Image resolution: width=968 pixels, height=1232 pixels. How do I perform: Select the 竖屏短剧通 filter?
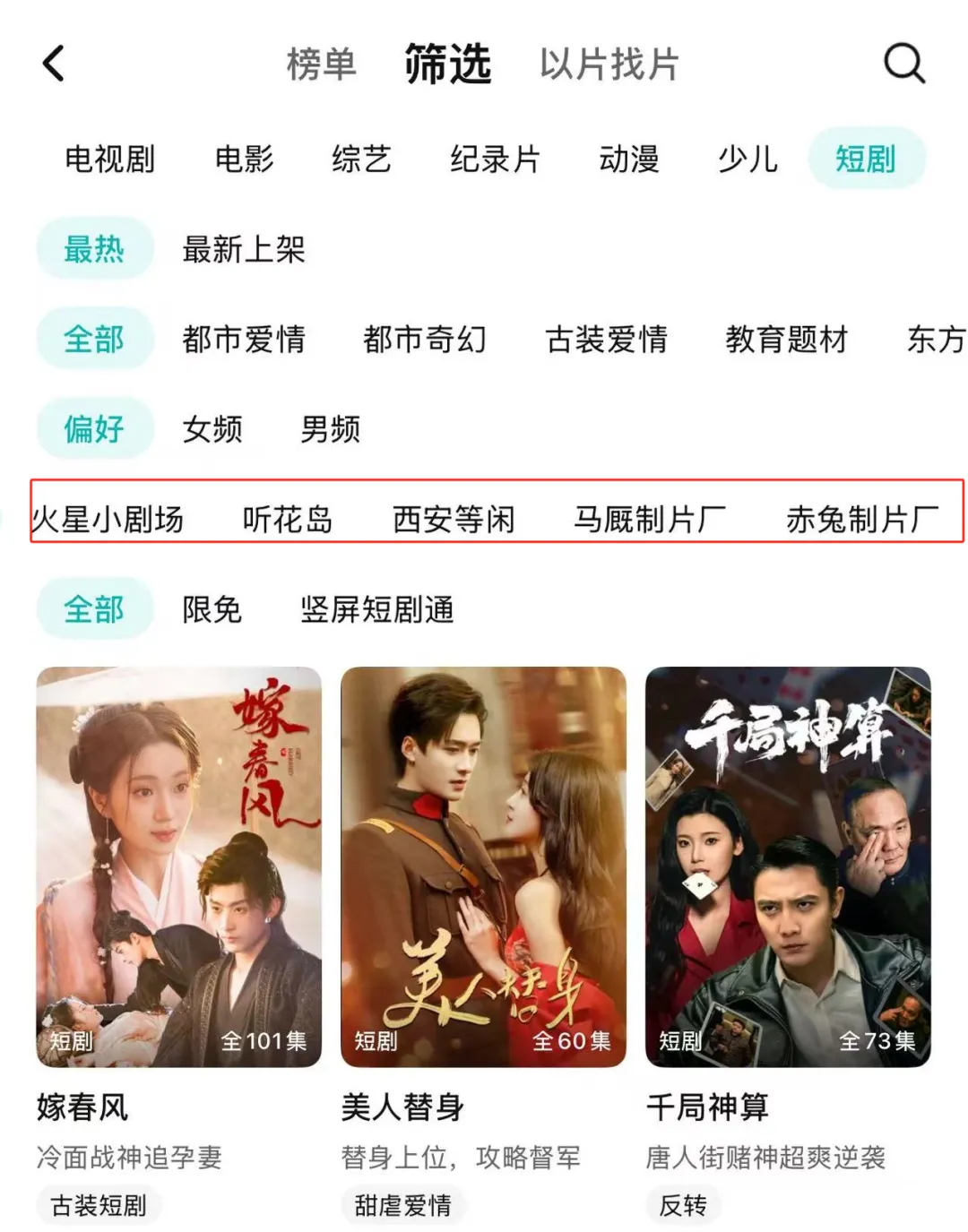point(377,610)
